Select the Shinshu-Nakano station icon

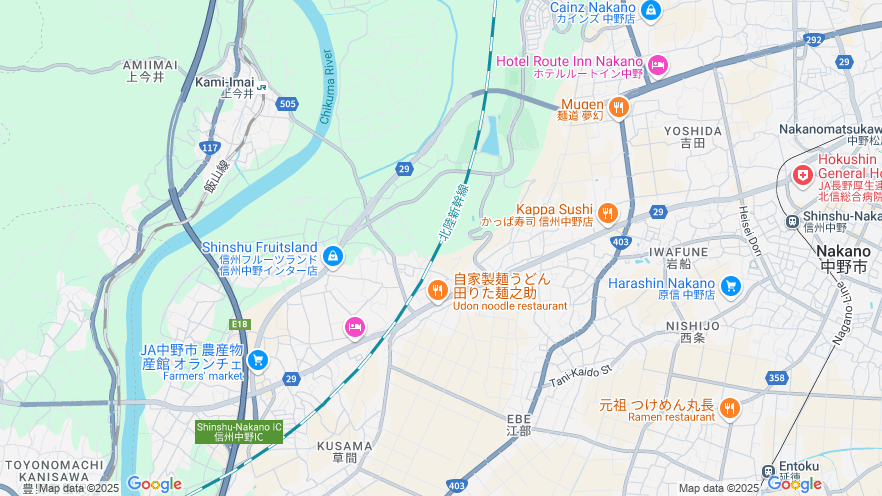pos(792,221)
